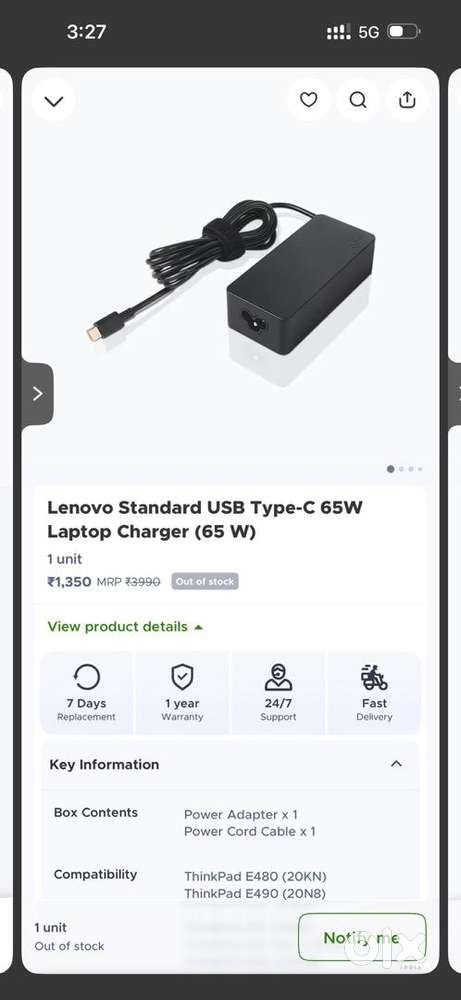
Task: Tap the left edge arrow tab
Action: [x=37, y=394]
